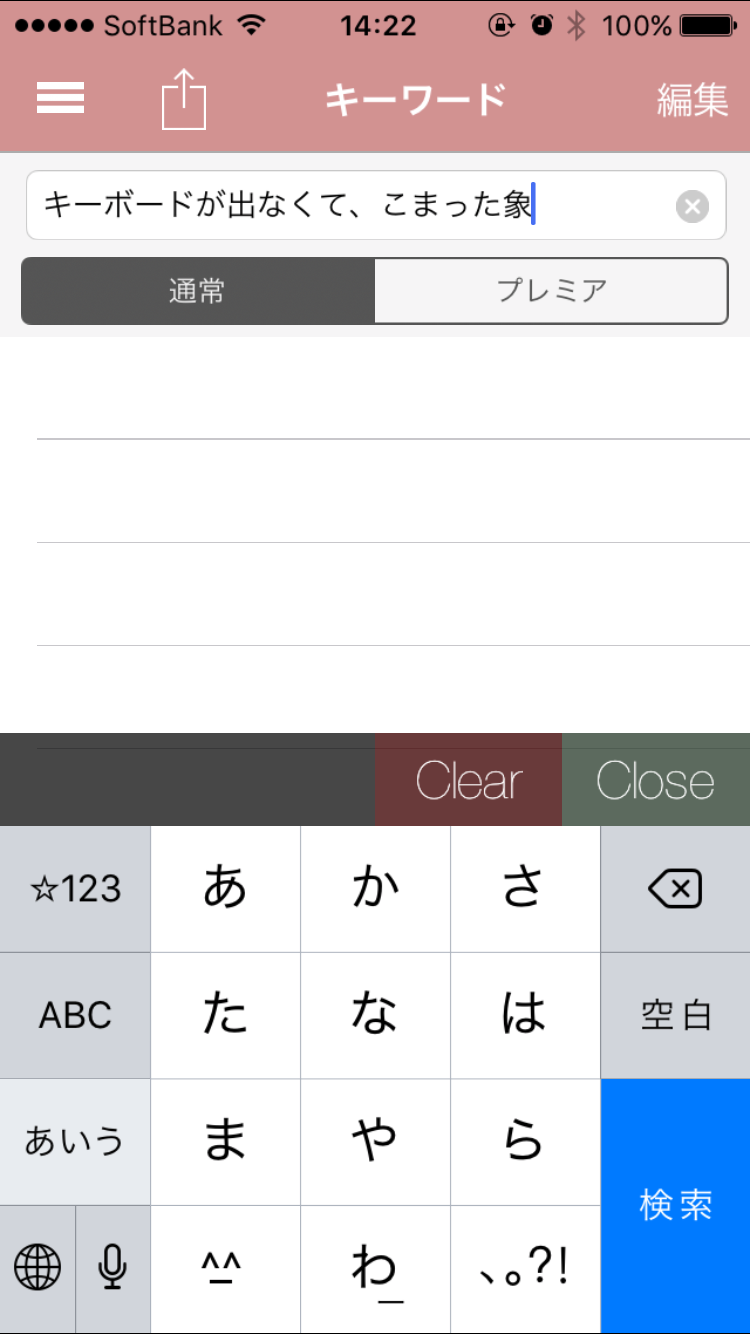
Task: Switch to the プレミア segment
Action: [551, 291]
